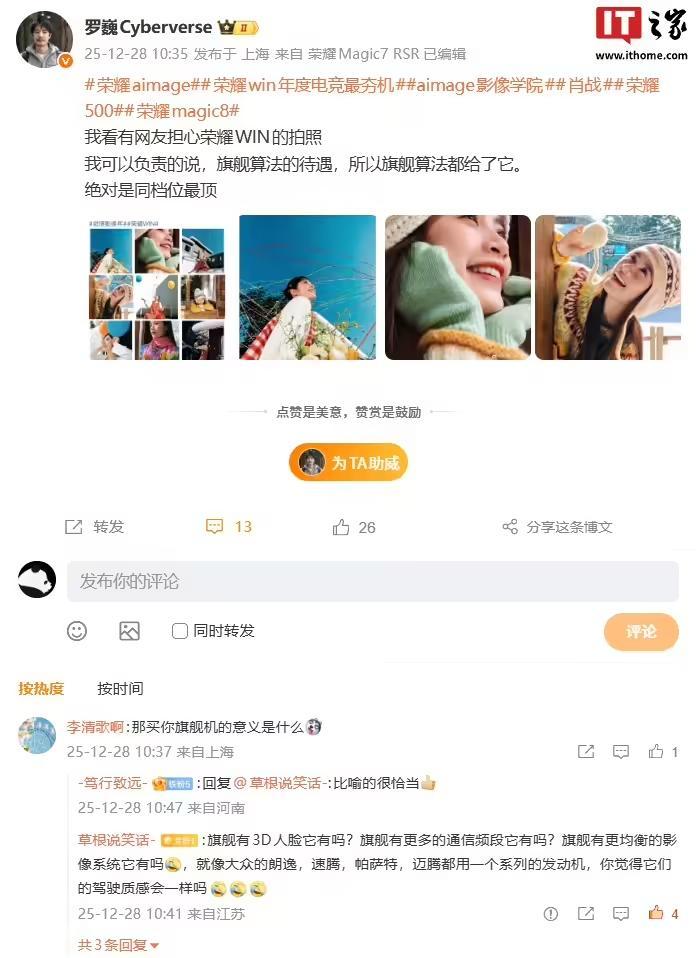Image resolution: width=696 pixels, height=958 pixels.
Task: Expand 共3条回复 replies
Action: 119,945
